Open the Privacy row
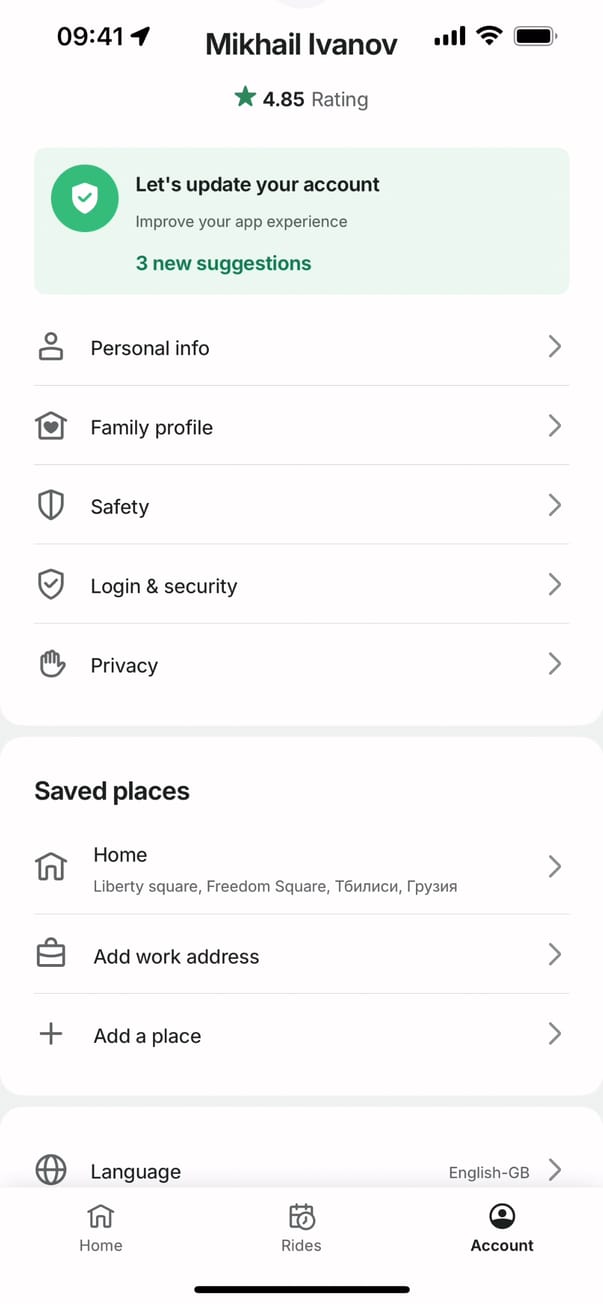603x1304 pixels. tap(300, 665)
